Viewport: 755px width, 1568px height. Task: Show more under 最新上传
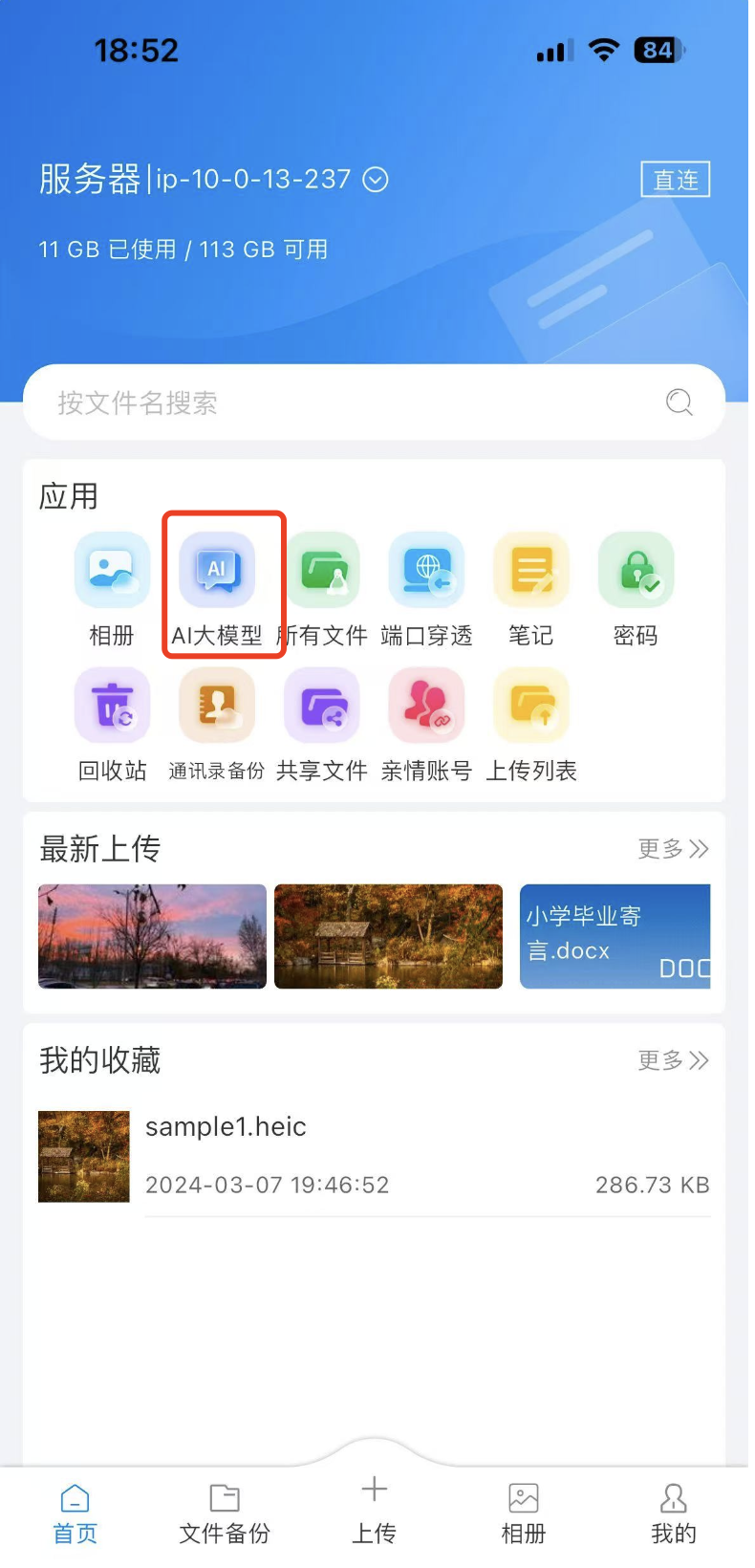[x=673, y=849]
